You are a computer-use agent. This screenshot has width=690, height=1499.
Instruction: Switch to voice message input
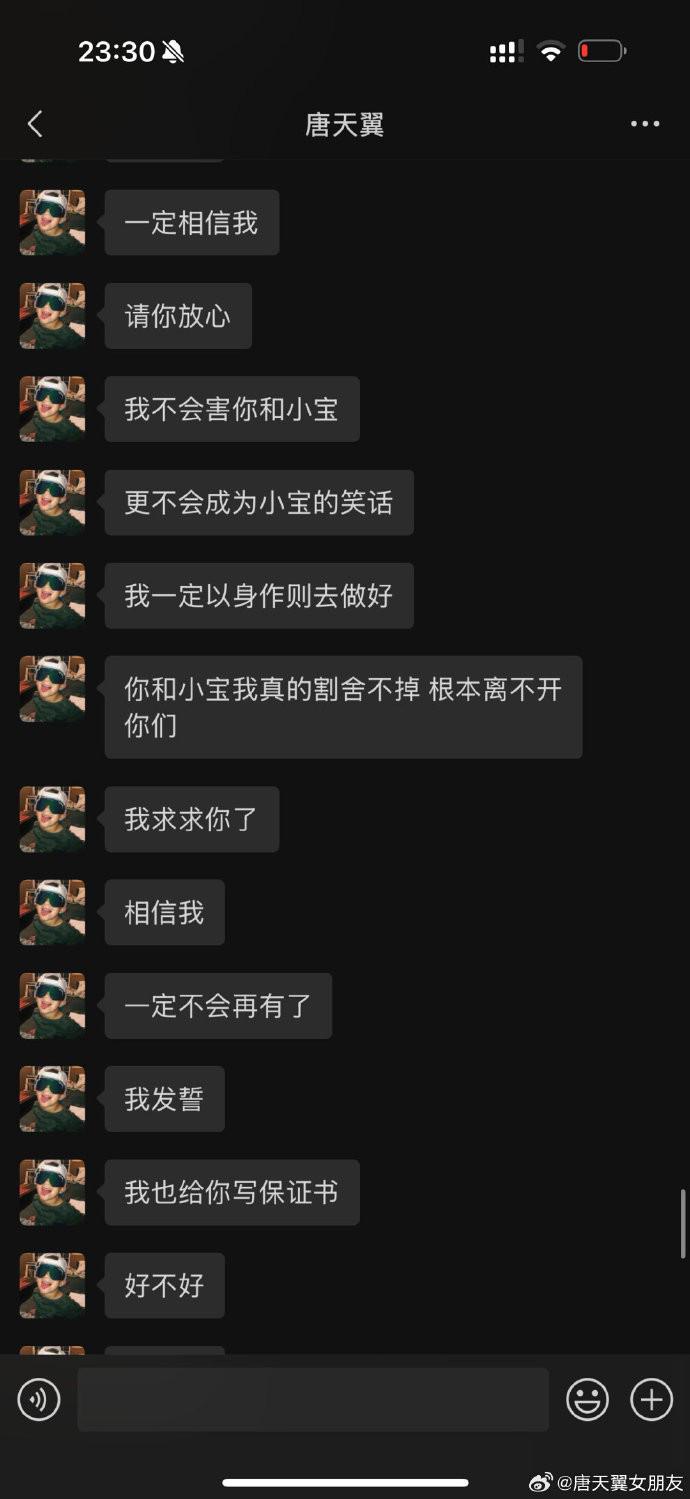coord(39,1399)
